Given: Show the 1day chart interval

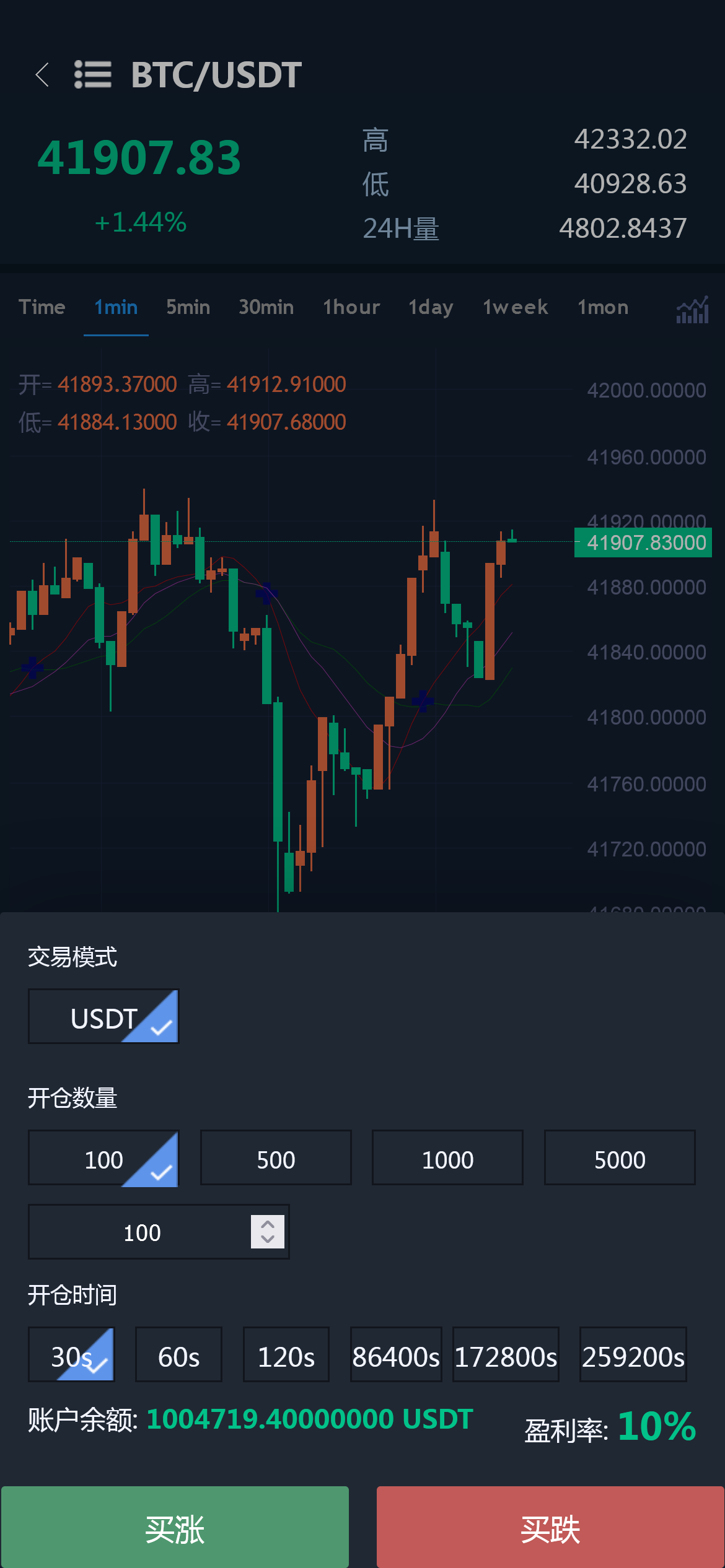Looking at the screenshot, I should coord(431,307).
